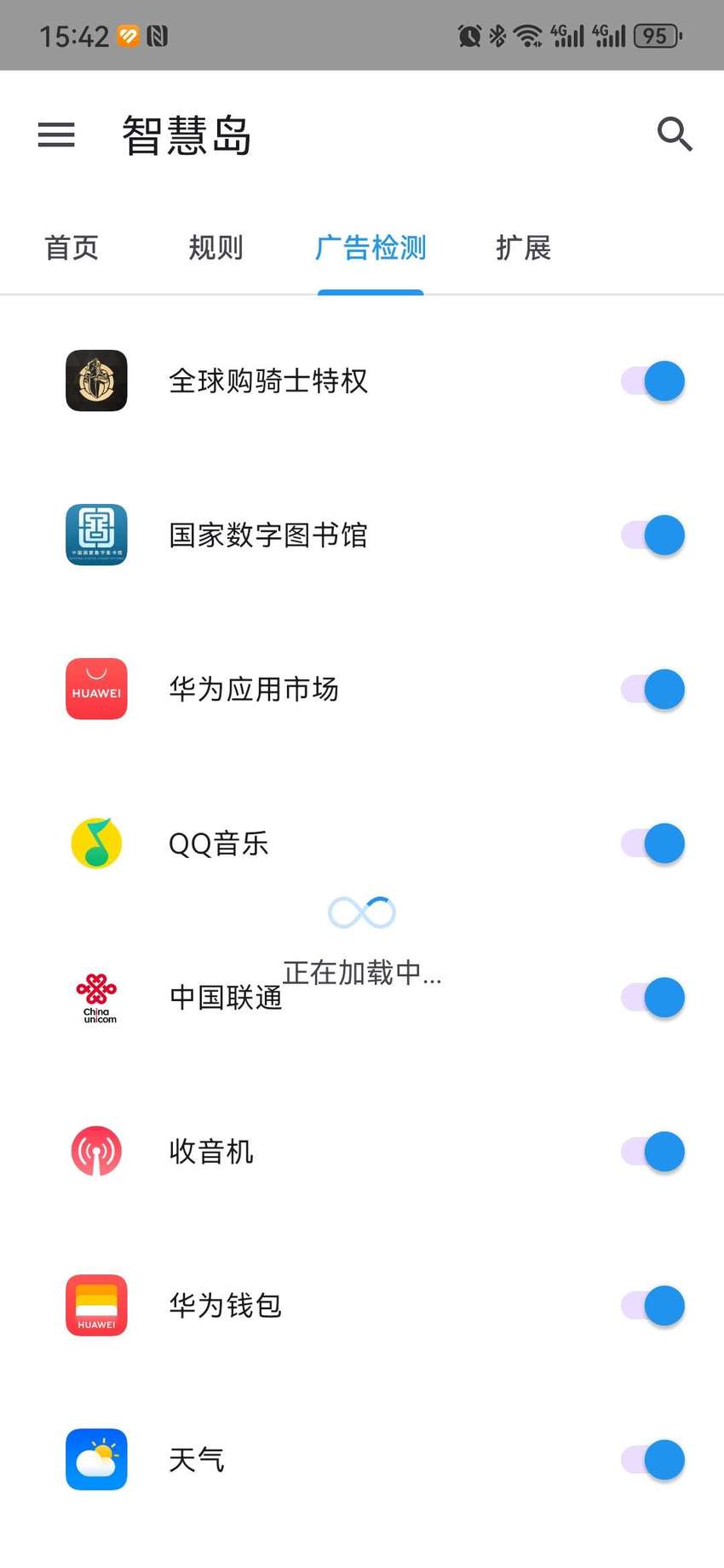724x1568 pixels.
Task: Toggle the switch for 全球购骑士特权
Action: [x=653, y=381]
